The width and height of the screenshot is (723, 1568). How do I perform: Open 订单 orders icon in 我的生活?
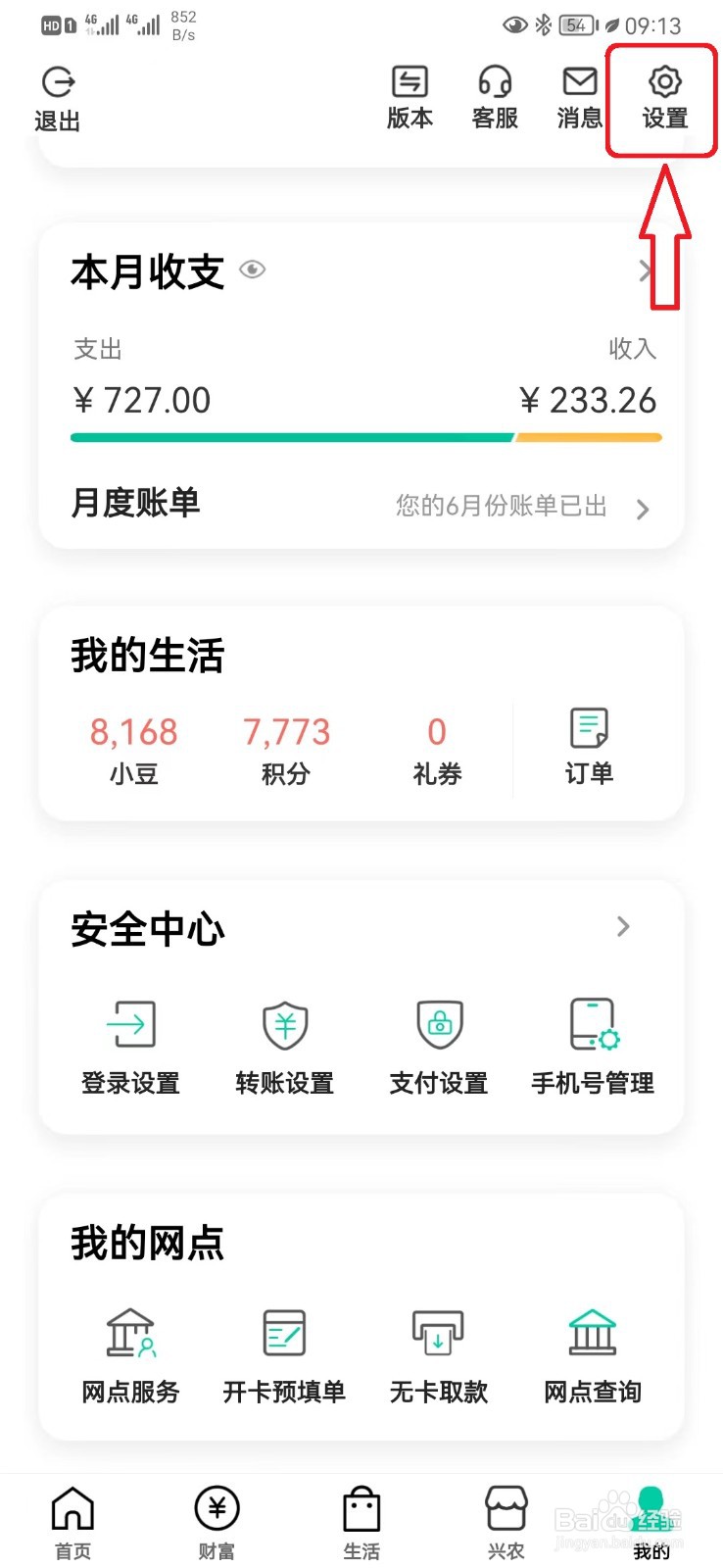(x=589, y=745)
